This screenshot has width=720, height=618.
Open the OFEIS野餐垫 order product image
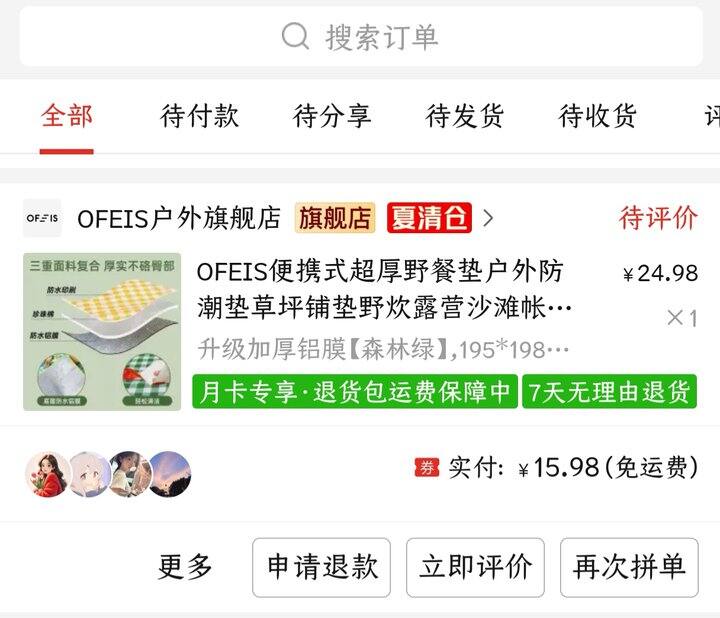tap(102, 332)
